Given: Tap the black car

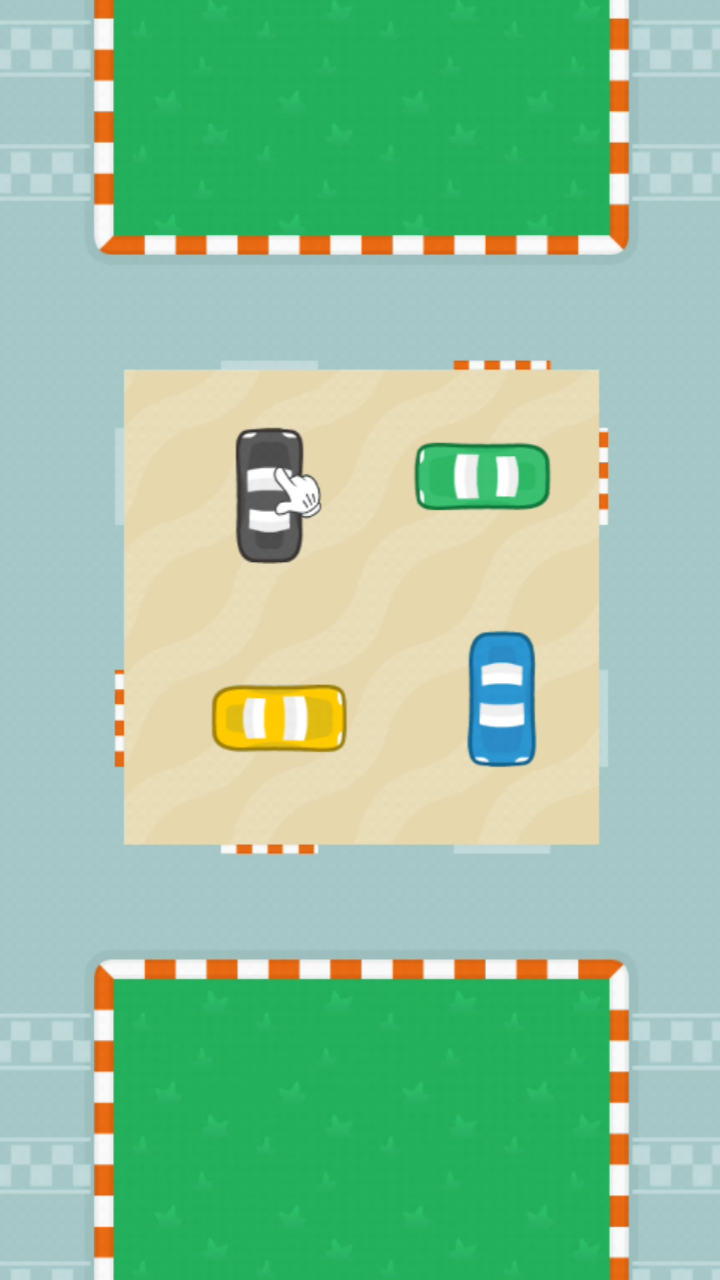Looking at the screenshot, I should pos(268,495).
